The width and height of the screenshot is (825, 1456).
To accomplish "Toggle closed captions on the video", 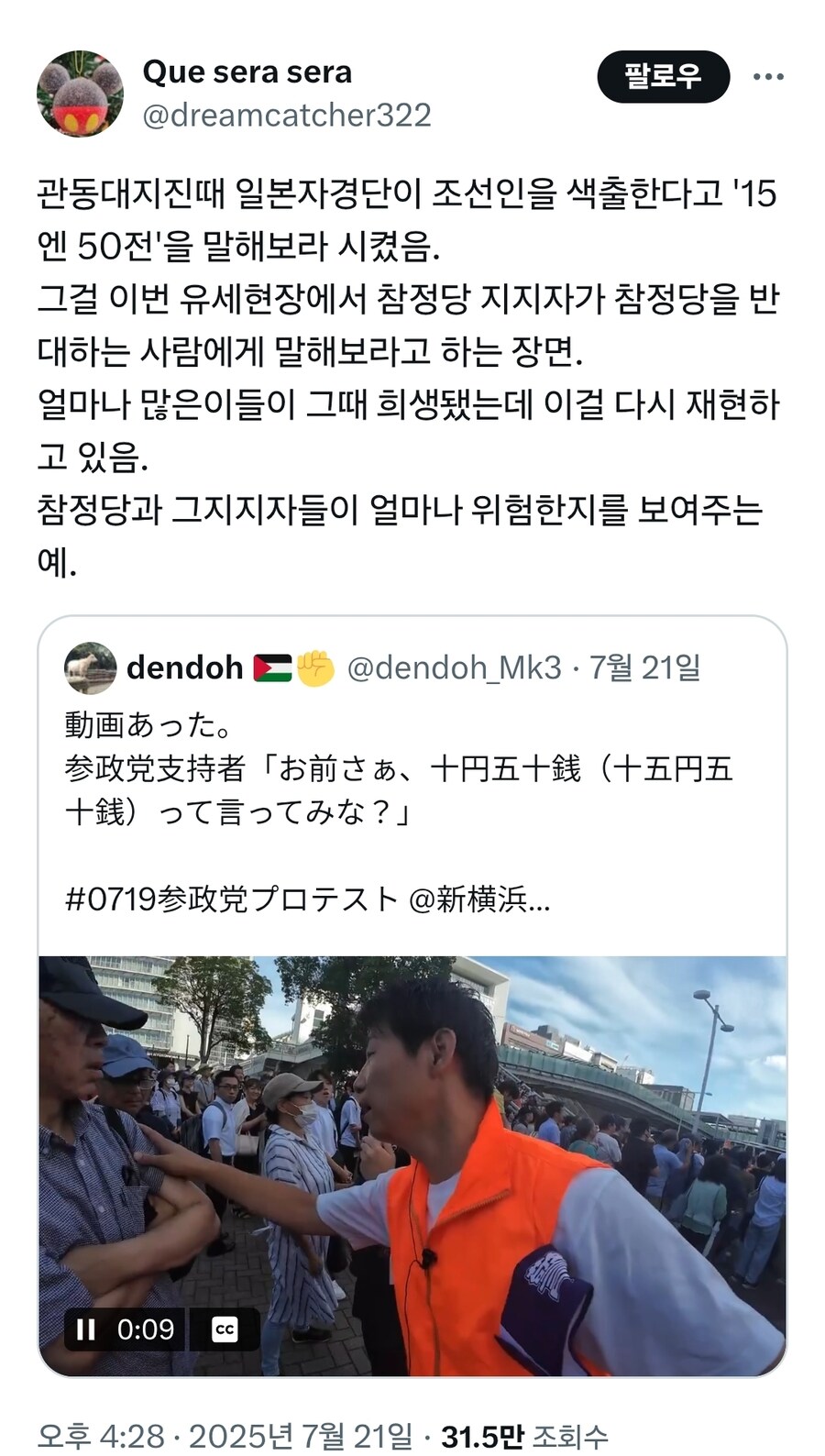I will 225,1329.
